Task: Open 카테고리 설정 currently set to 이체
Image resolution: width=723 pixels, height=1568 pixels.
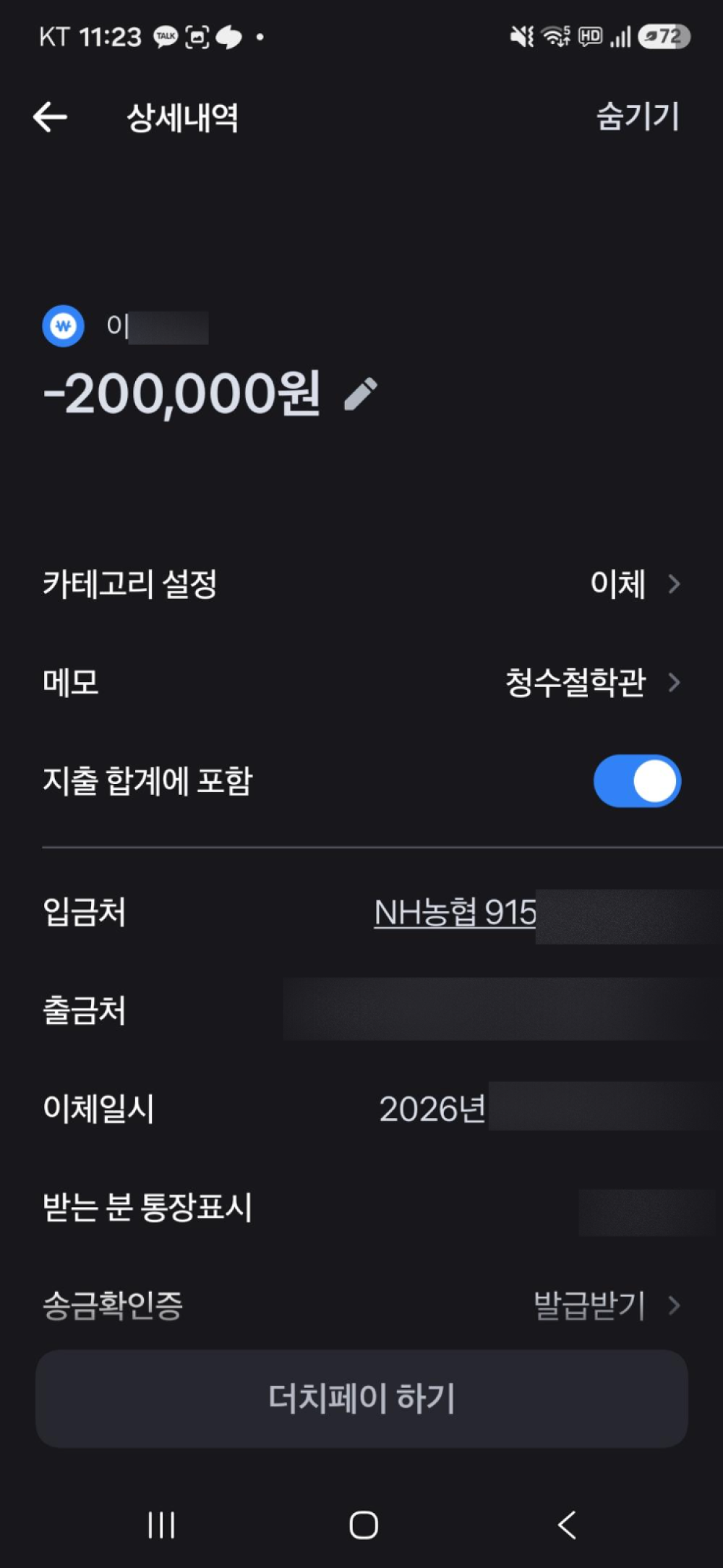Action: (x=361, y=584)
